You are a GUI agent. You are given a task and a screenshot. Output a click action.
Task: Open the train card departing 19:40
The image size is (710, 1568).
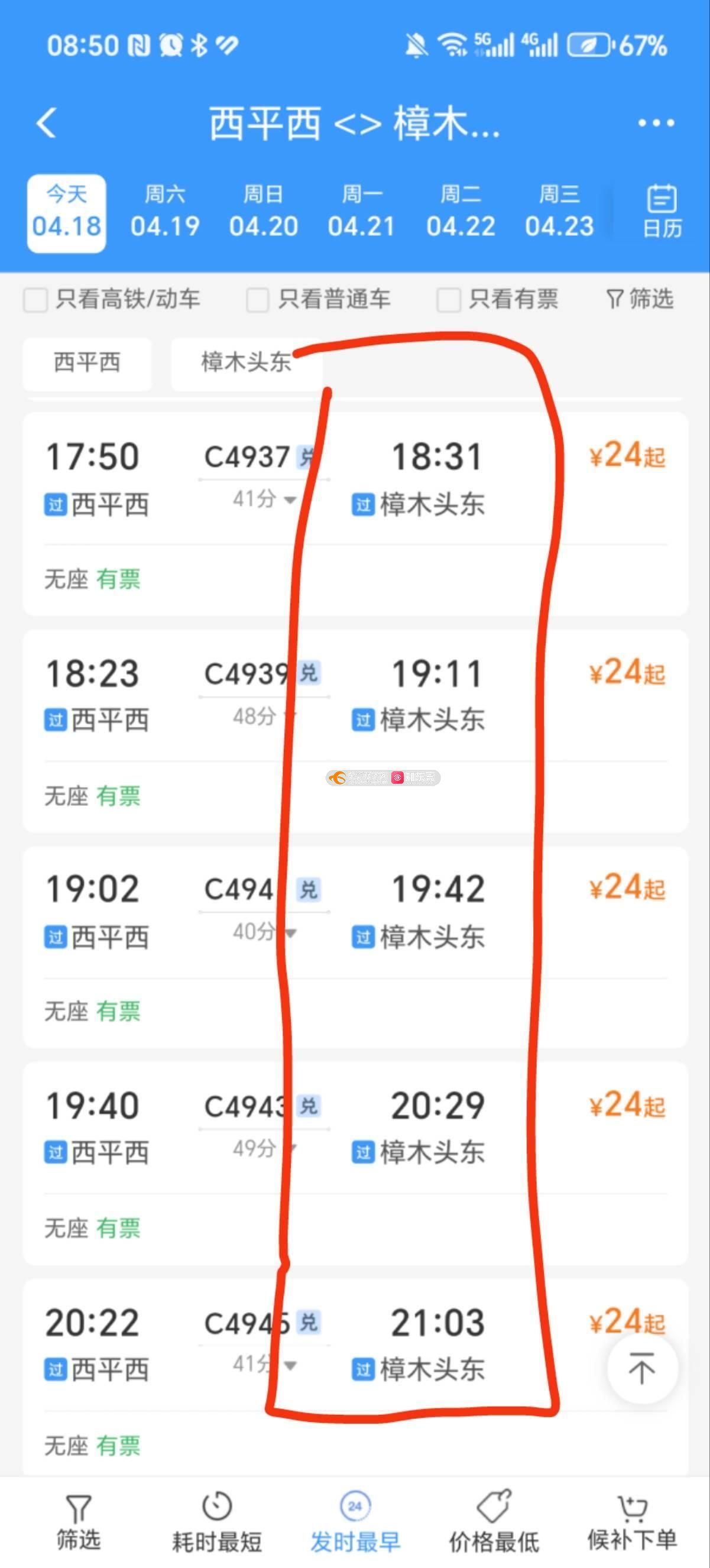coord(355,1162)
